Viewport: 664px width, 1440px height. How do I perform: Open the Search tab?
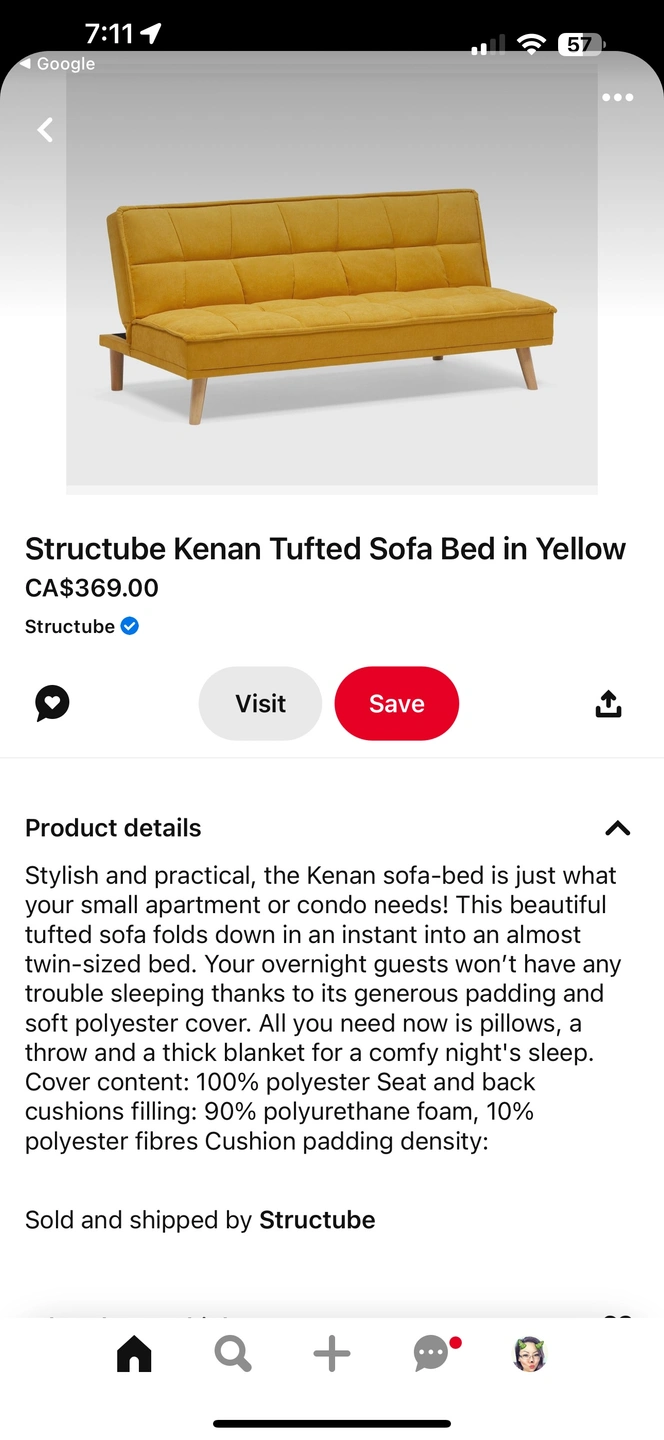click(x=233, y=1355)
